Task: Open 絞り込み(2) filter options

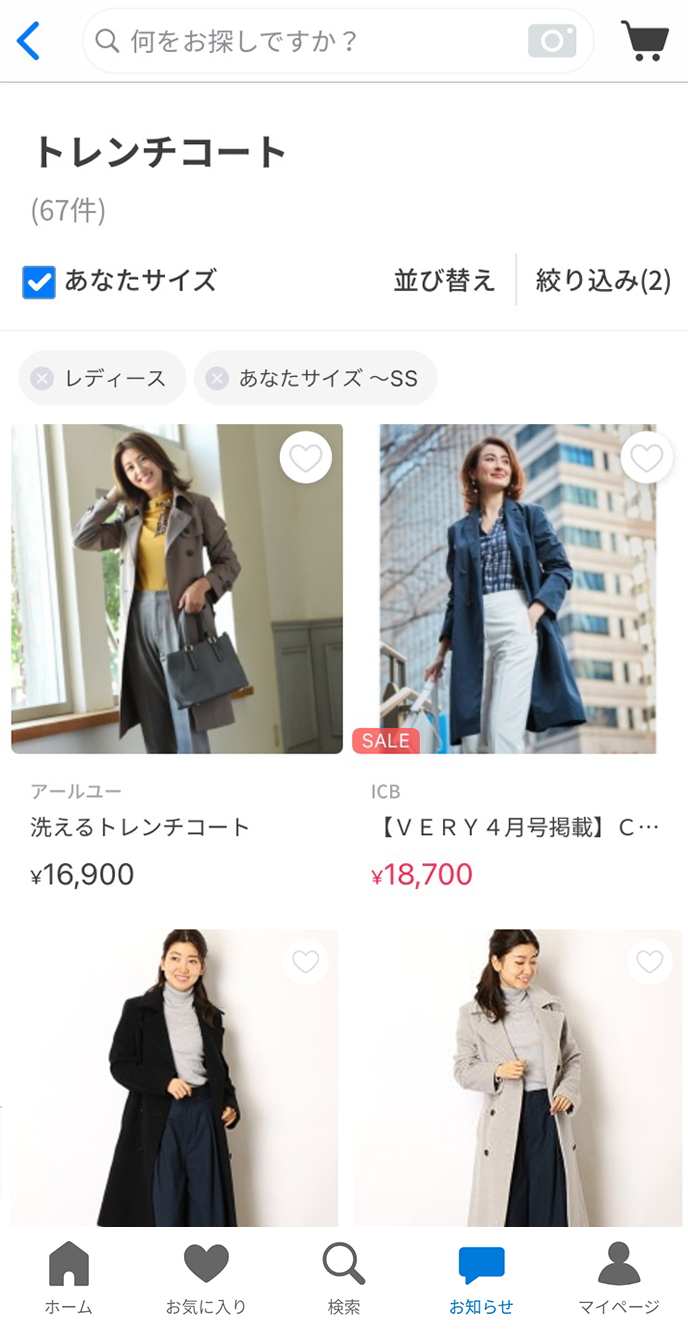Action: (x=603, y=281)
